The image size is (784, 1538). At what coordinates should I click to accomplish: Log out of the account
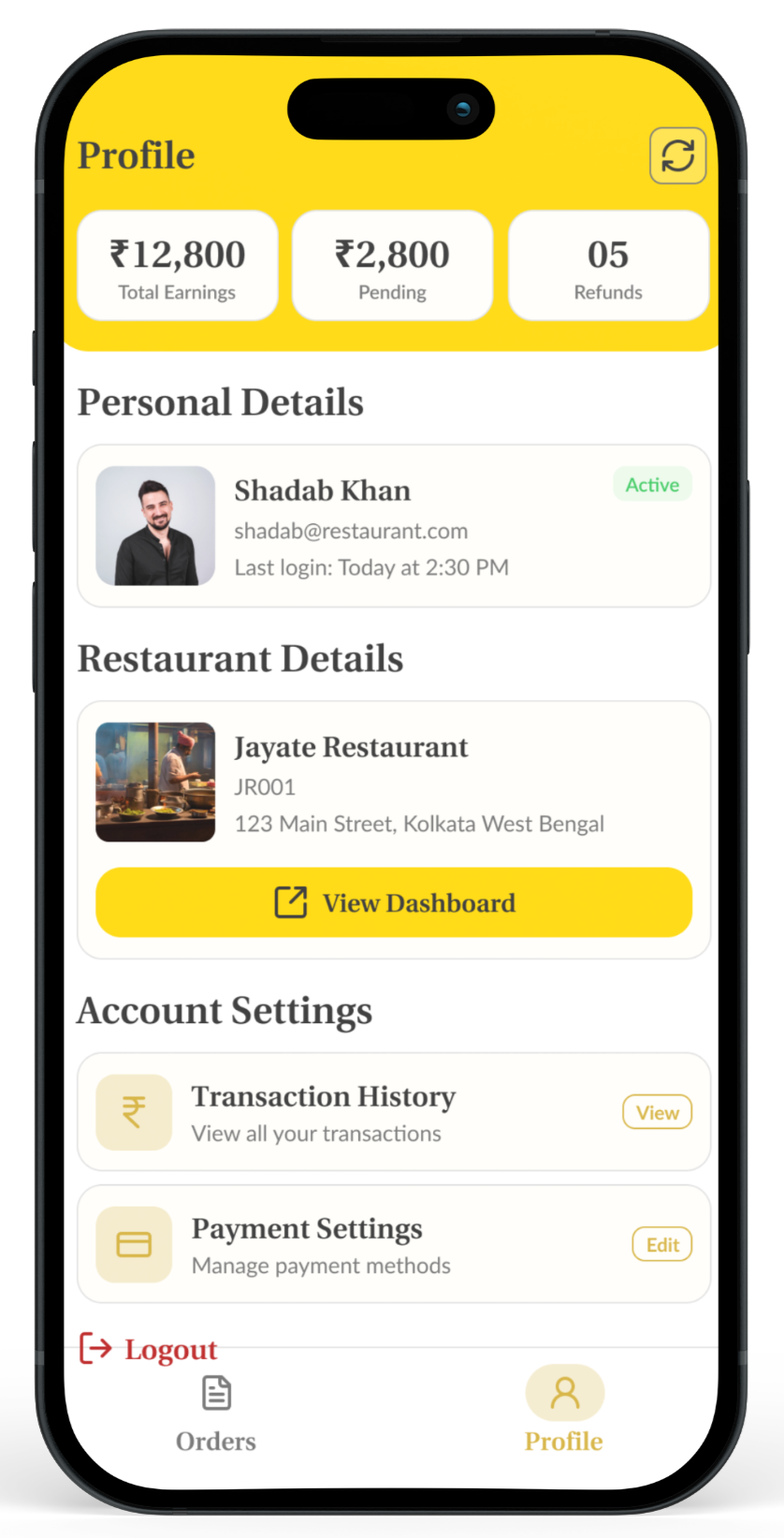point(149,1349)
